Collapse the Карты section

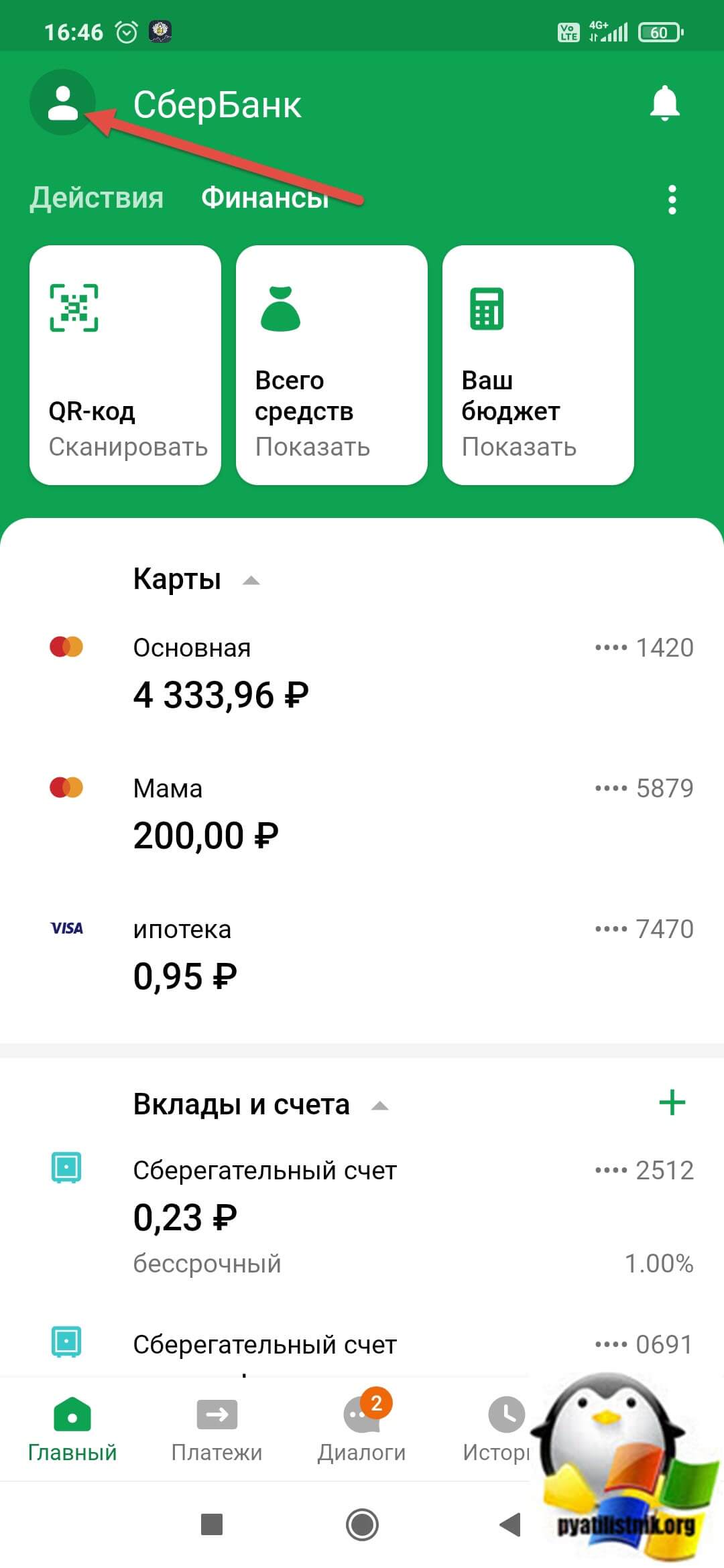(x=251, y=580)
